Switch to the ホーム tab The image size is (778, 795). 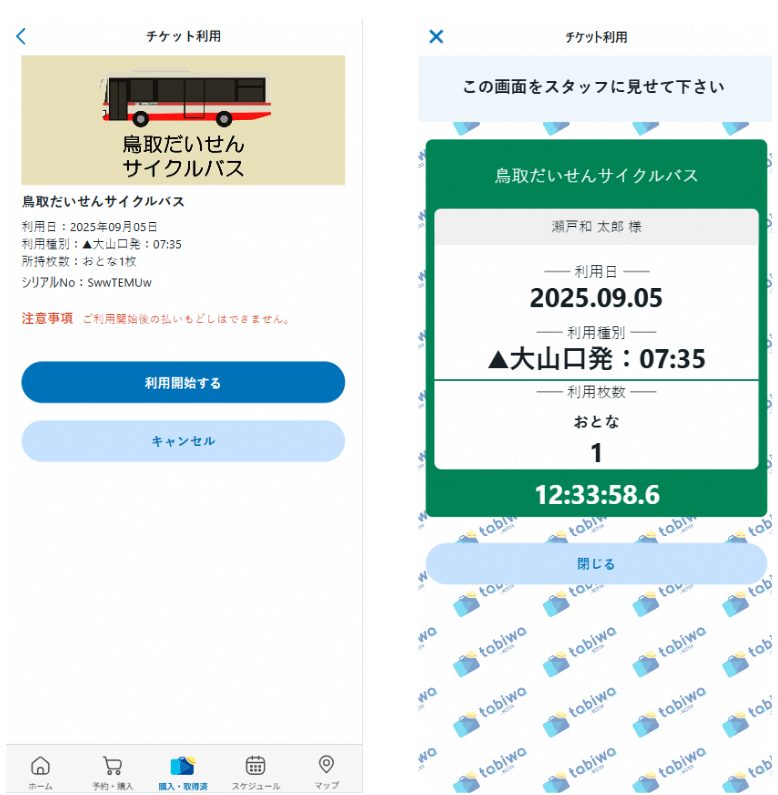coord(40,771)
